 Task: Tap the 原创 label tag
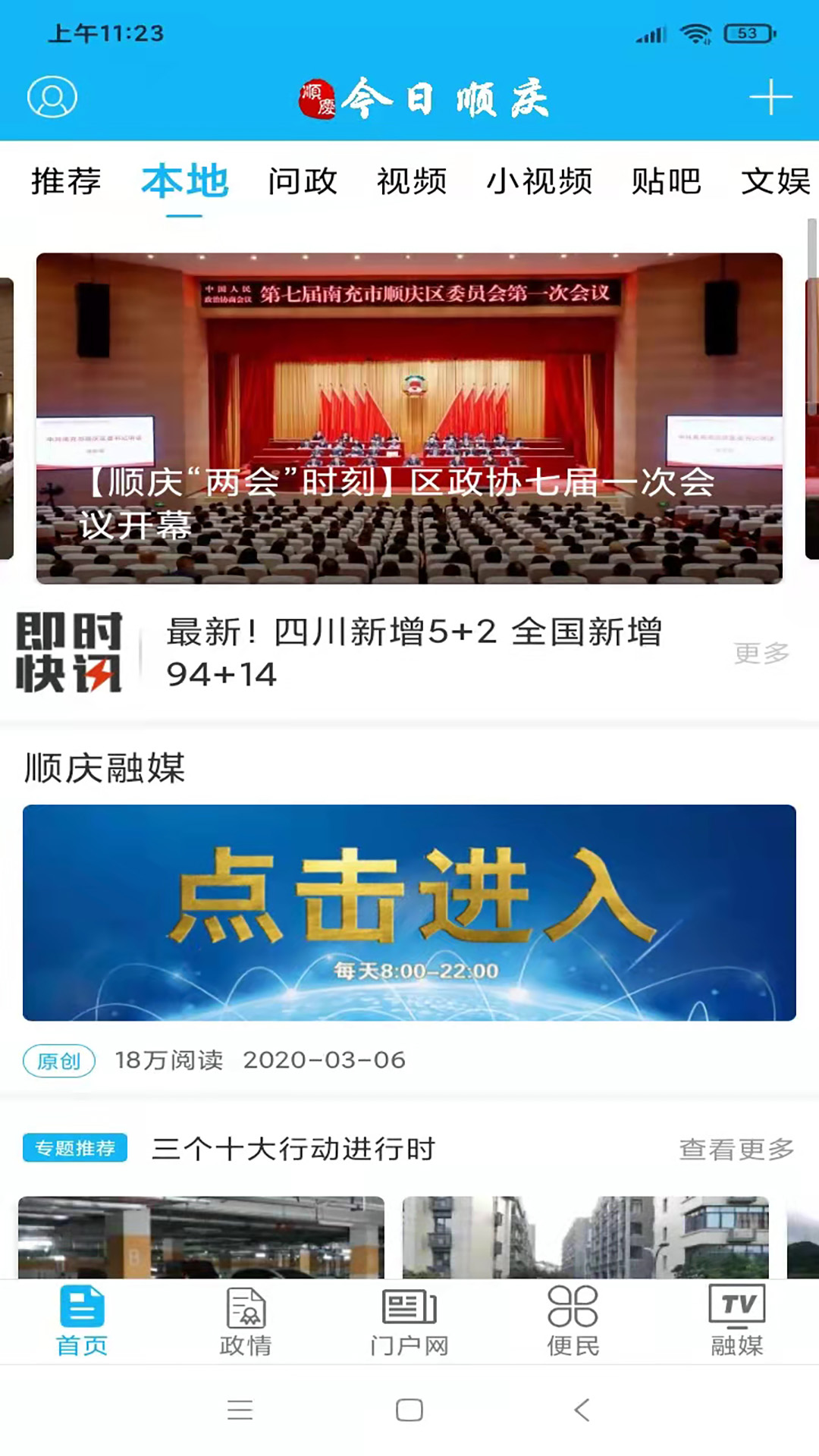coord(59,1062)
